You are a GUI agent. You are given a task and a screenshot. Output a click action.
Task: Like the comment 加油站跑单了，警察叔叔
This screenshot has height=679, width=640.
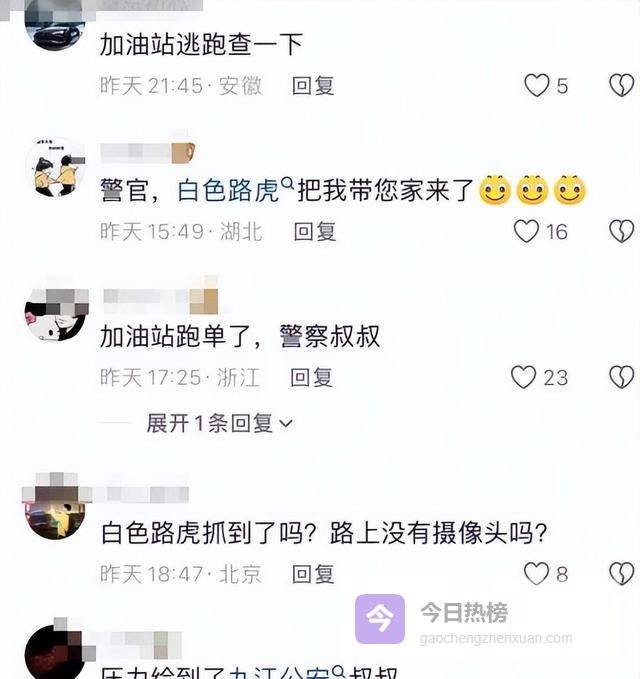[523, 377]
